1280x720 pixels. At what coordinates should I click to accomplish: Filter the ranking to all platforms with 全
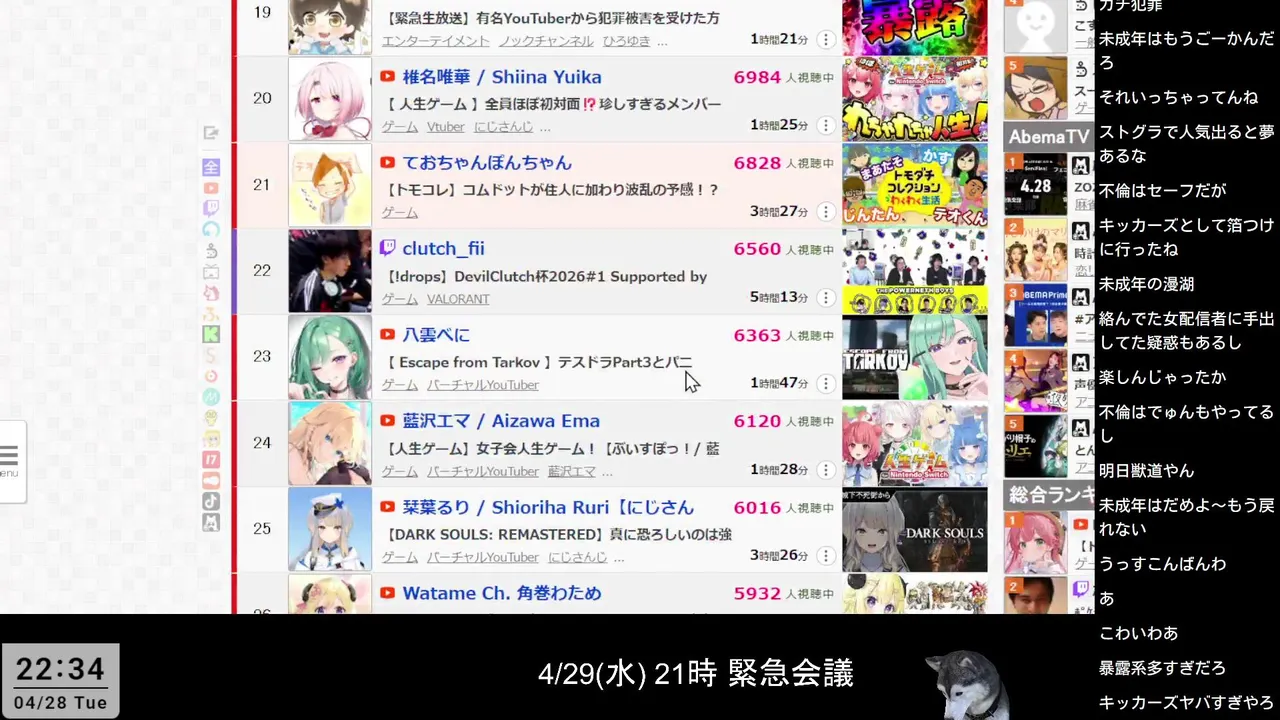(x=211, y=167)
